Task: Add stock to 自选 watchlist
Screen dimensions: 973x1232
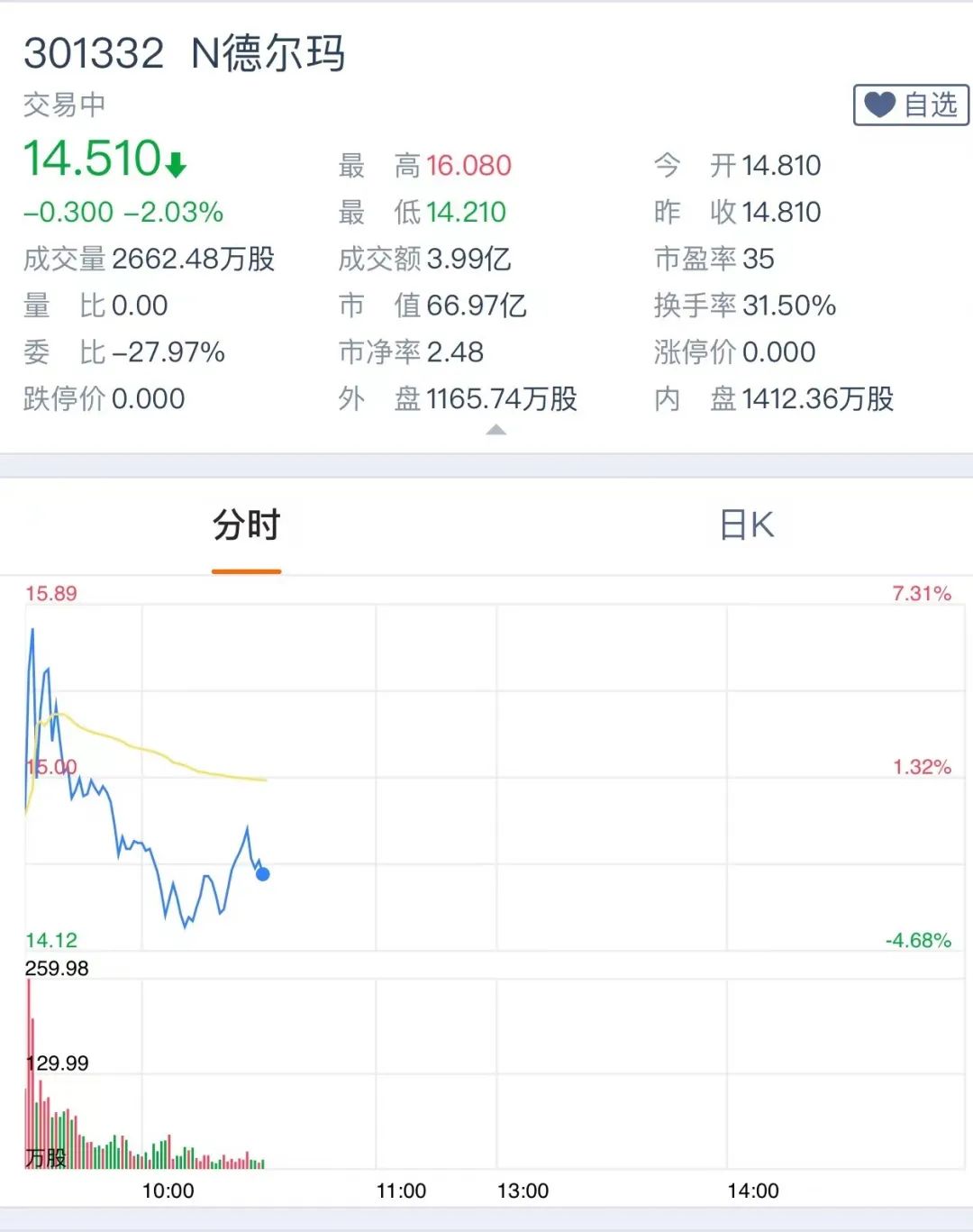Action: click(x=910, y=105)
